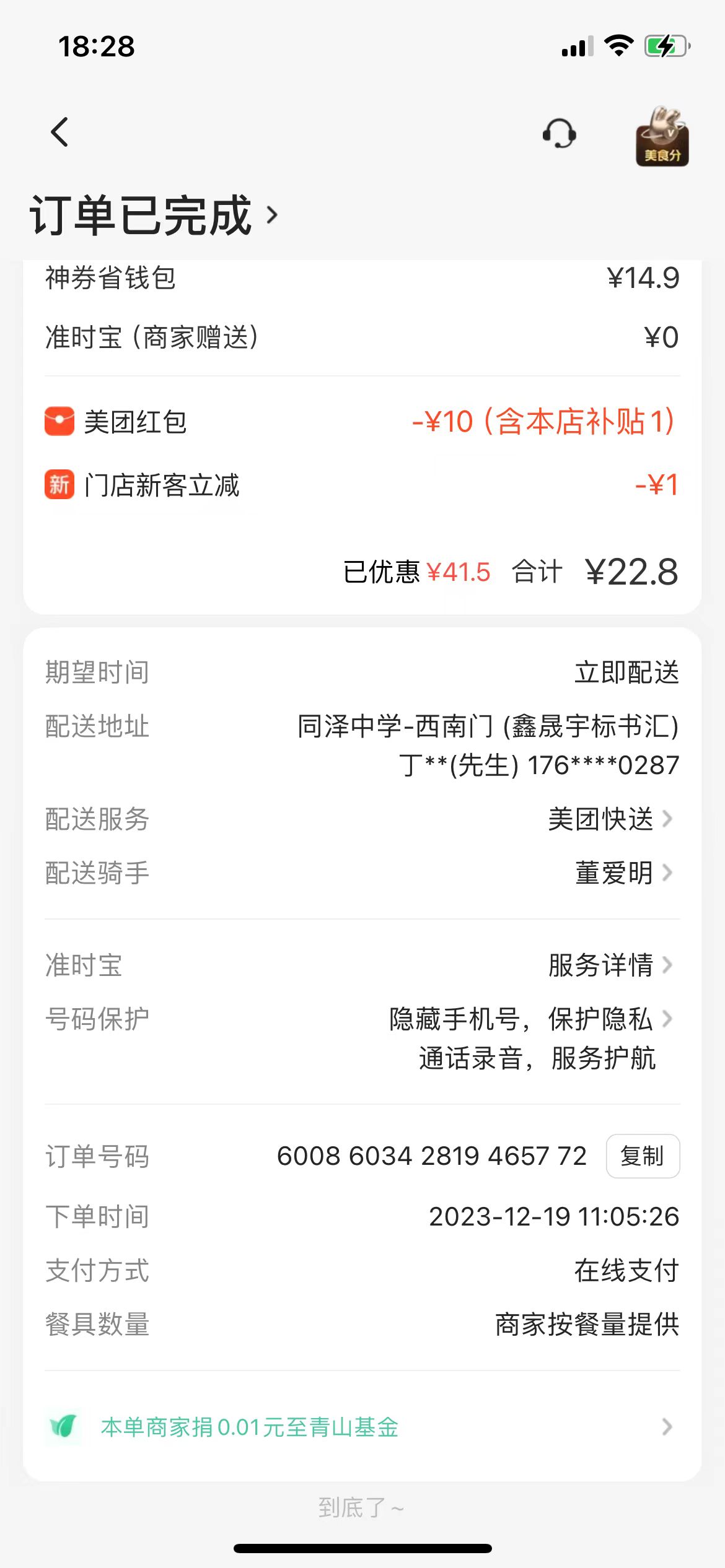The image size is (725, 1568).
Task: Copy the order number with 复制
Action: click(x=643, y=1156)
